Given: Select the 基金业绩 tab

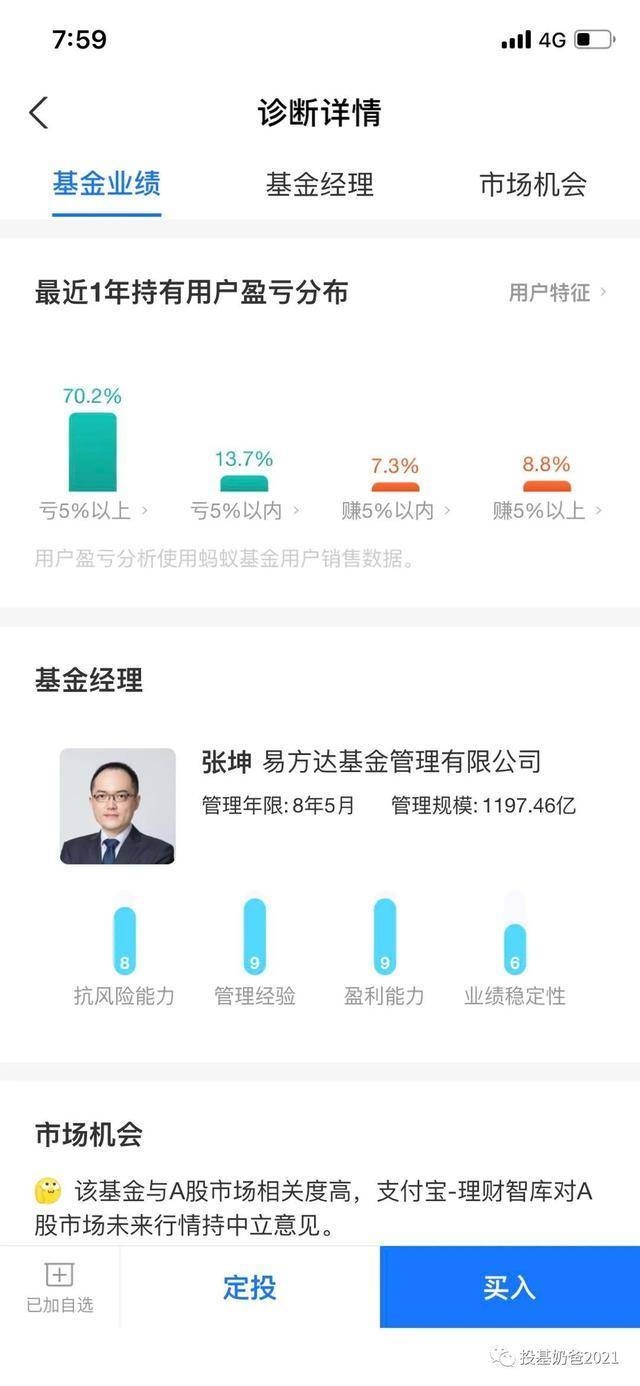Looking at the screenshot, I should click(107, 184).
